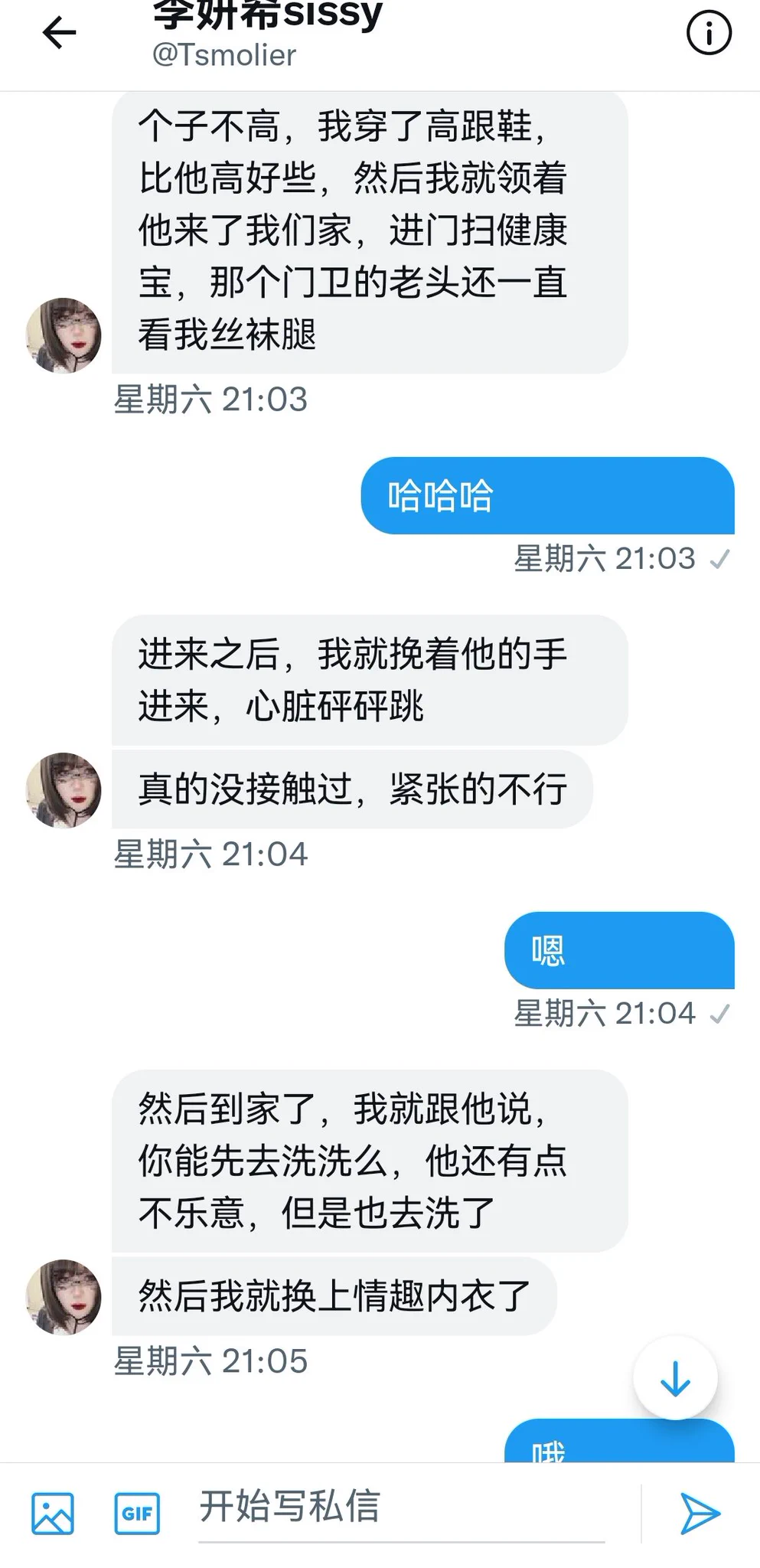
Task: Open the @Tsmolier profile from header
Action: coord(224,55)
